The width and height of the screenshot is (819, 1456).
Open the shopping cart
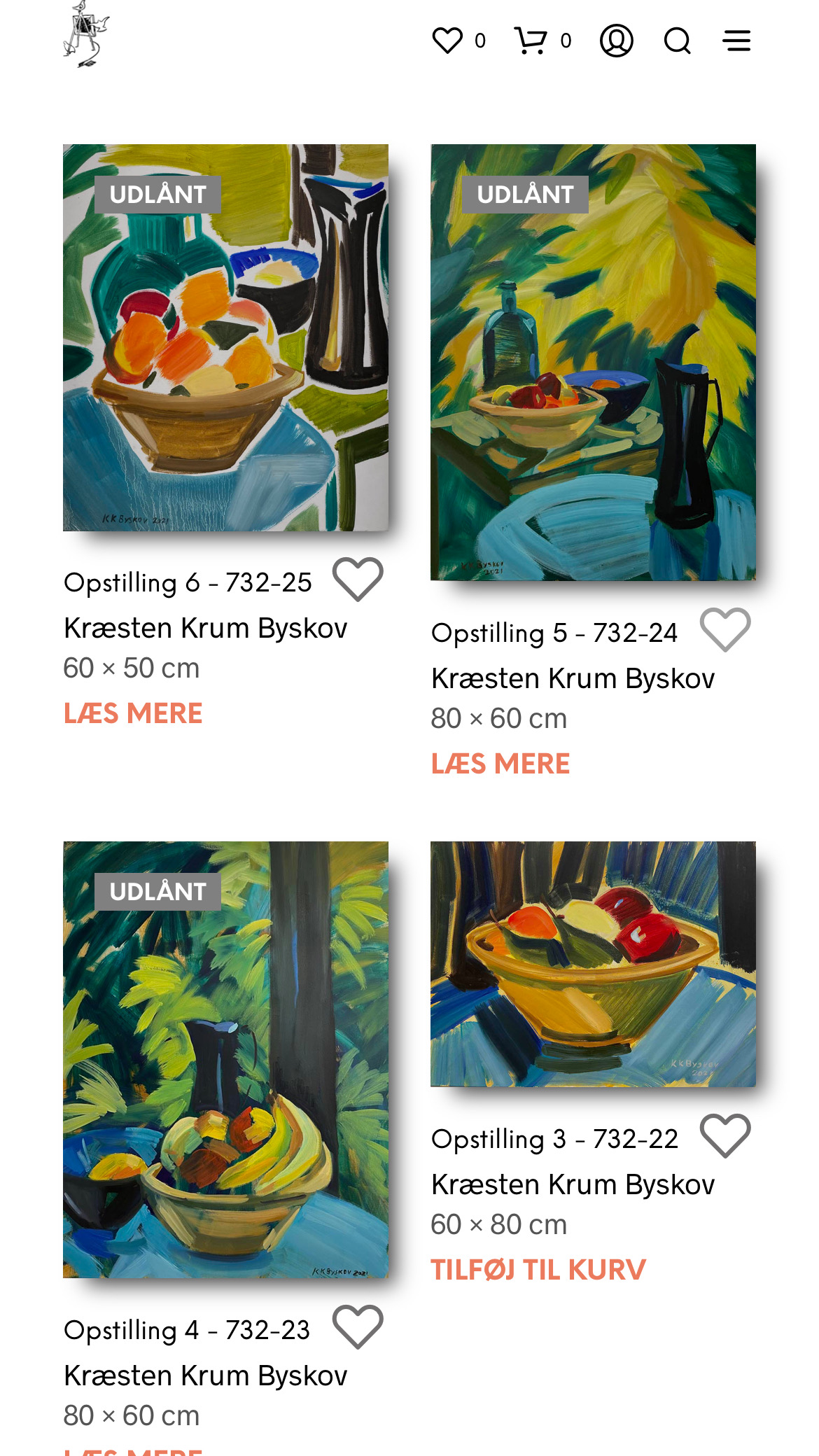[x=531, y=41]
